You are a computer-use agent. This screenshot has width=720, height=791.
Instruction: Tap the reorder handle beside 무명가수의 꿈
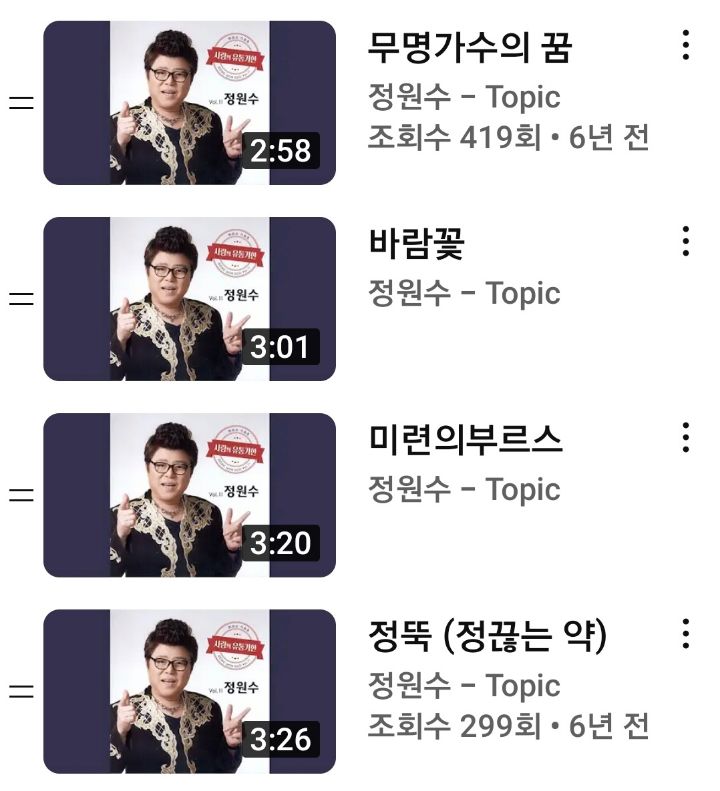(20, 103)
